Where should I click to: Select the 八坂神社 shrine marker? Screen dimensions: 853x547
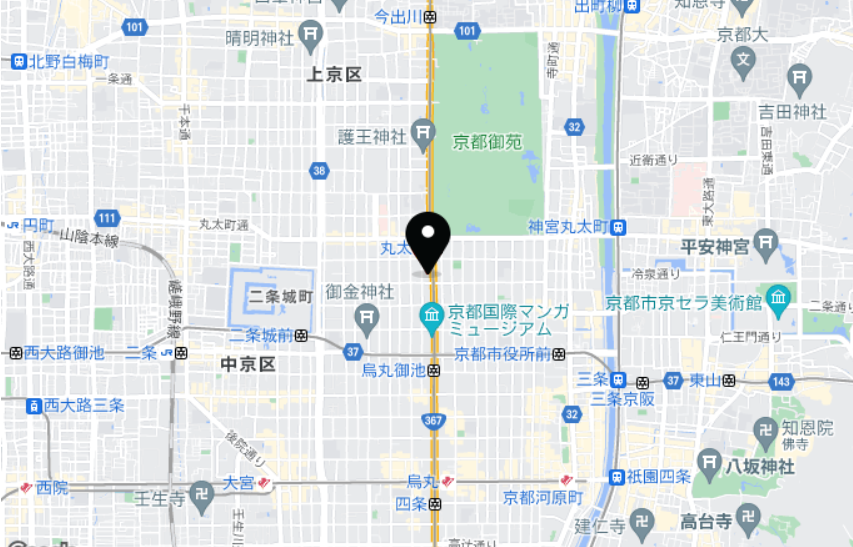711,464
